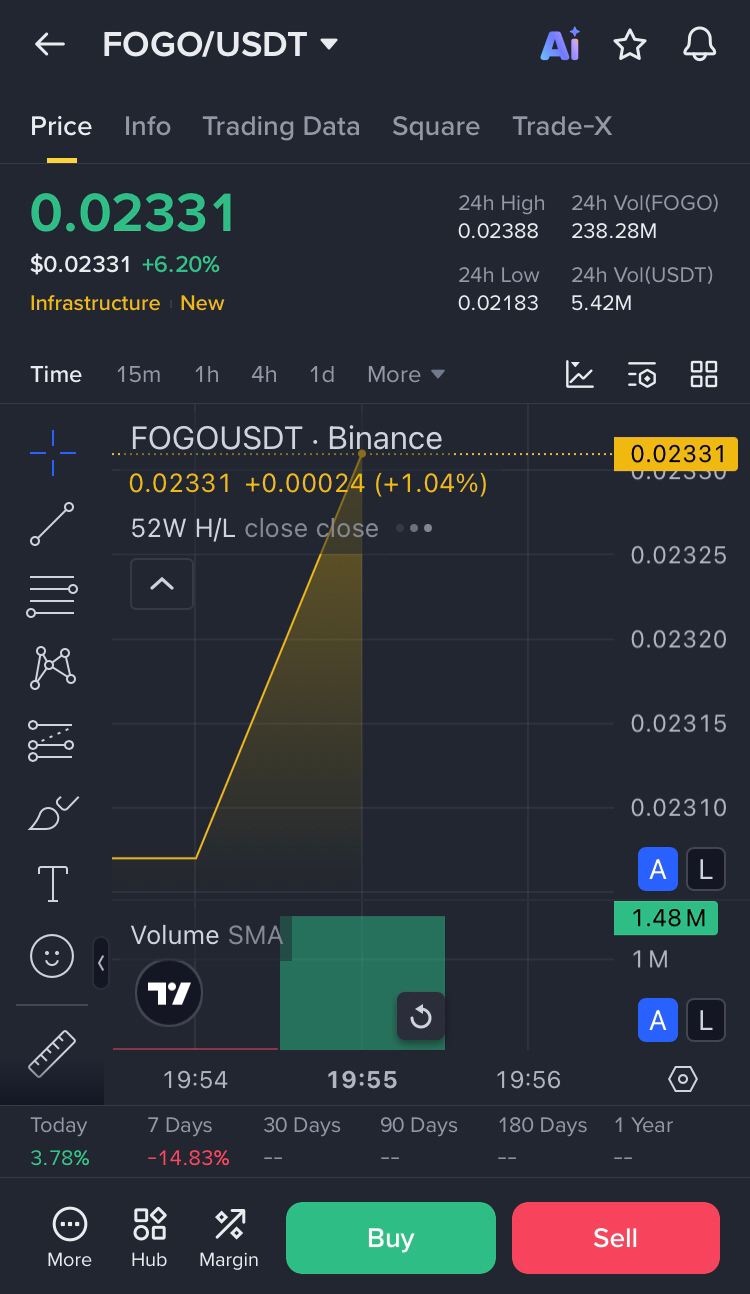Sell FOGO
The image size is (750, 1294).
(615, 1238)
